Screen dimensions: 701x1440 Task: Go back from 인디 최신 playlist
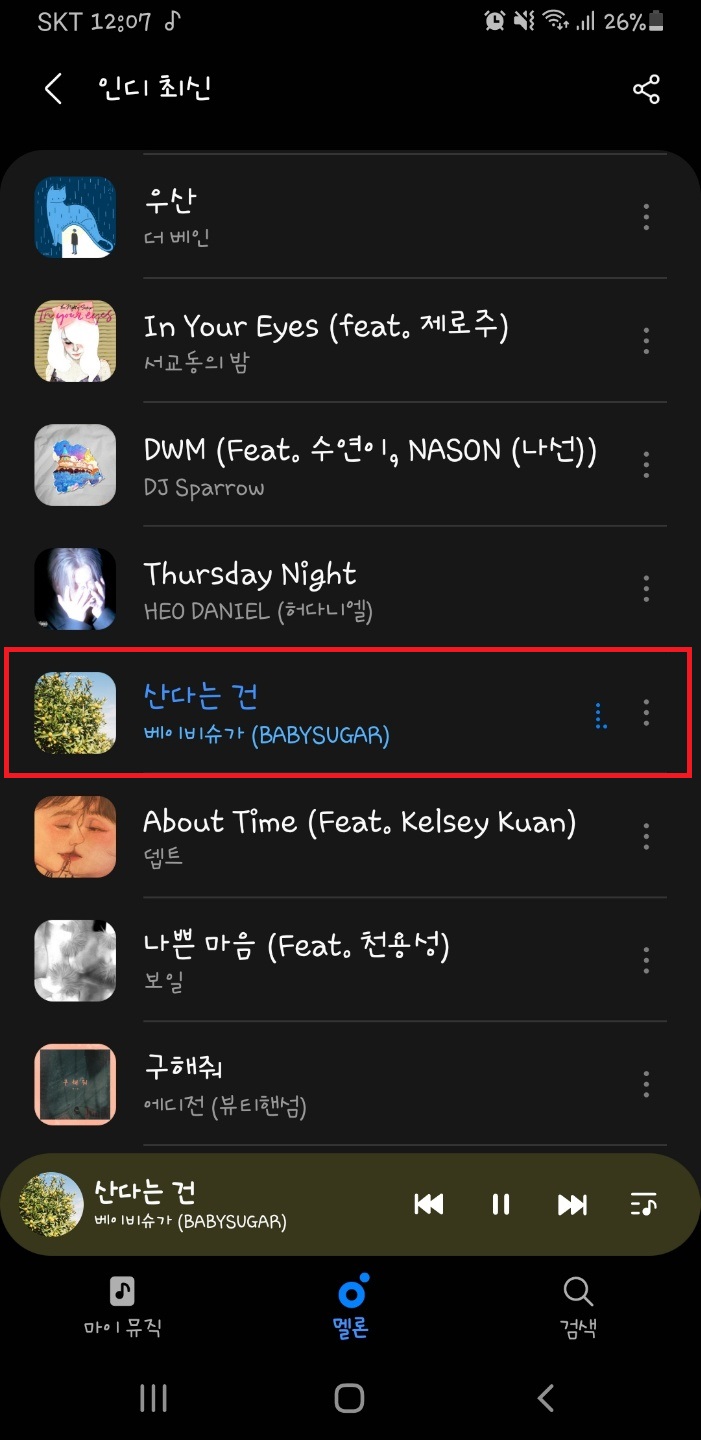(53, 89)
